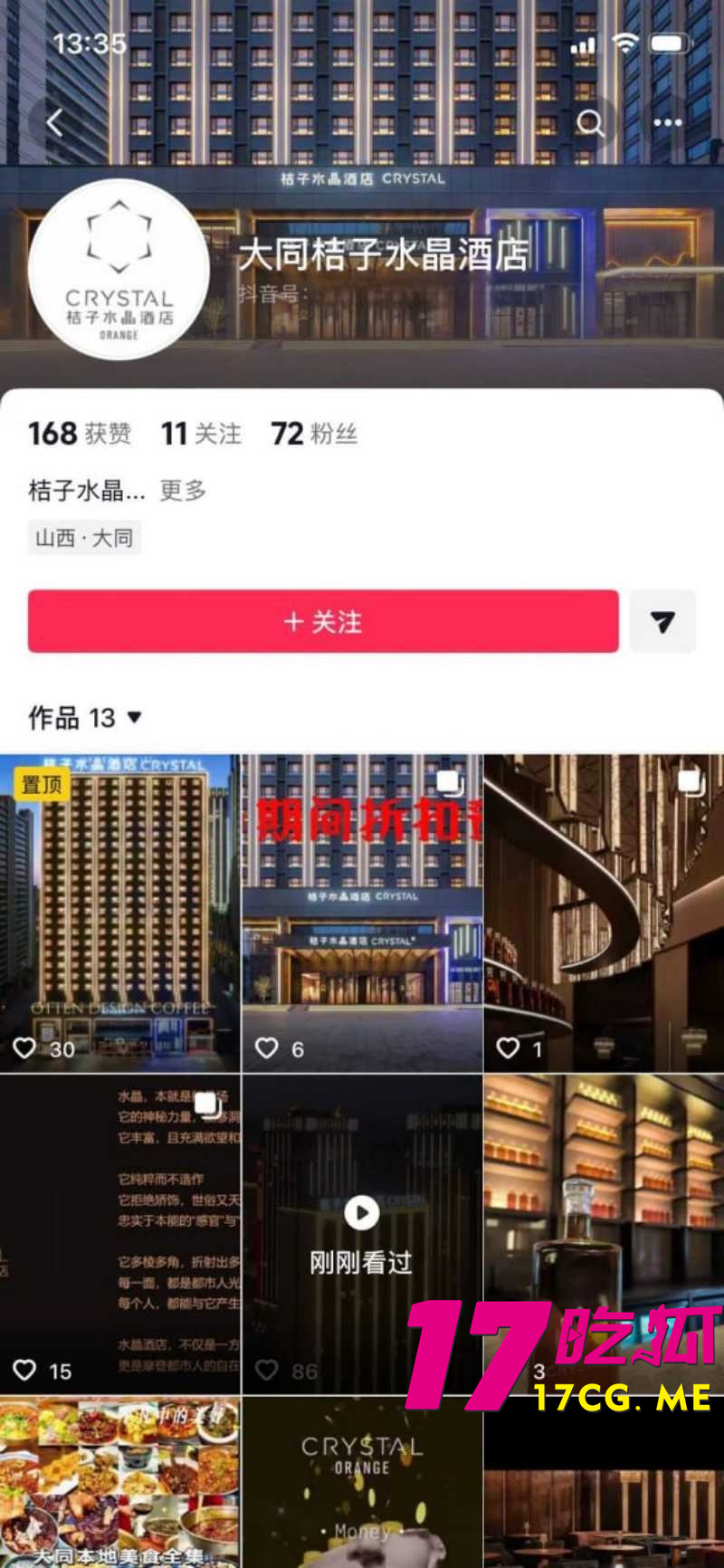Open the search on the profile page
Image resolution: width=724 pixels, height=1568 pixels.
tap(592, 122)
